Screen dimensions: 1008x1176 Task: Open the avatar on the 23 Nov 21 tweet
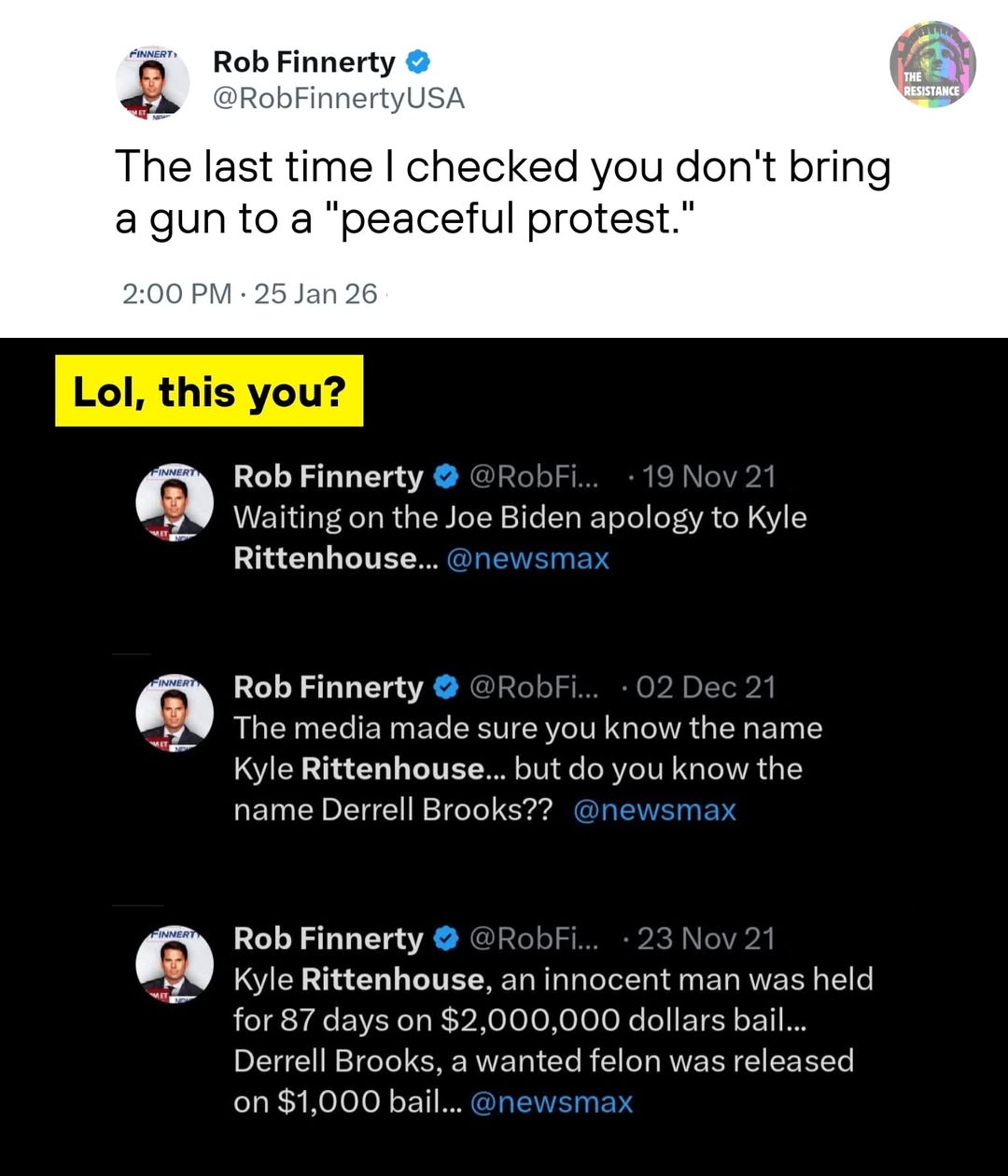click(x=174, y=964)
